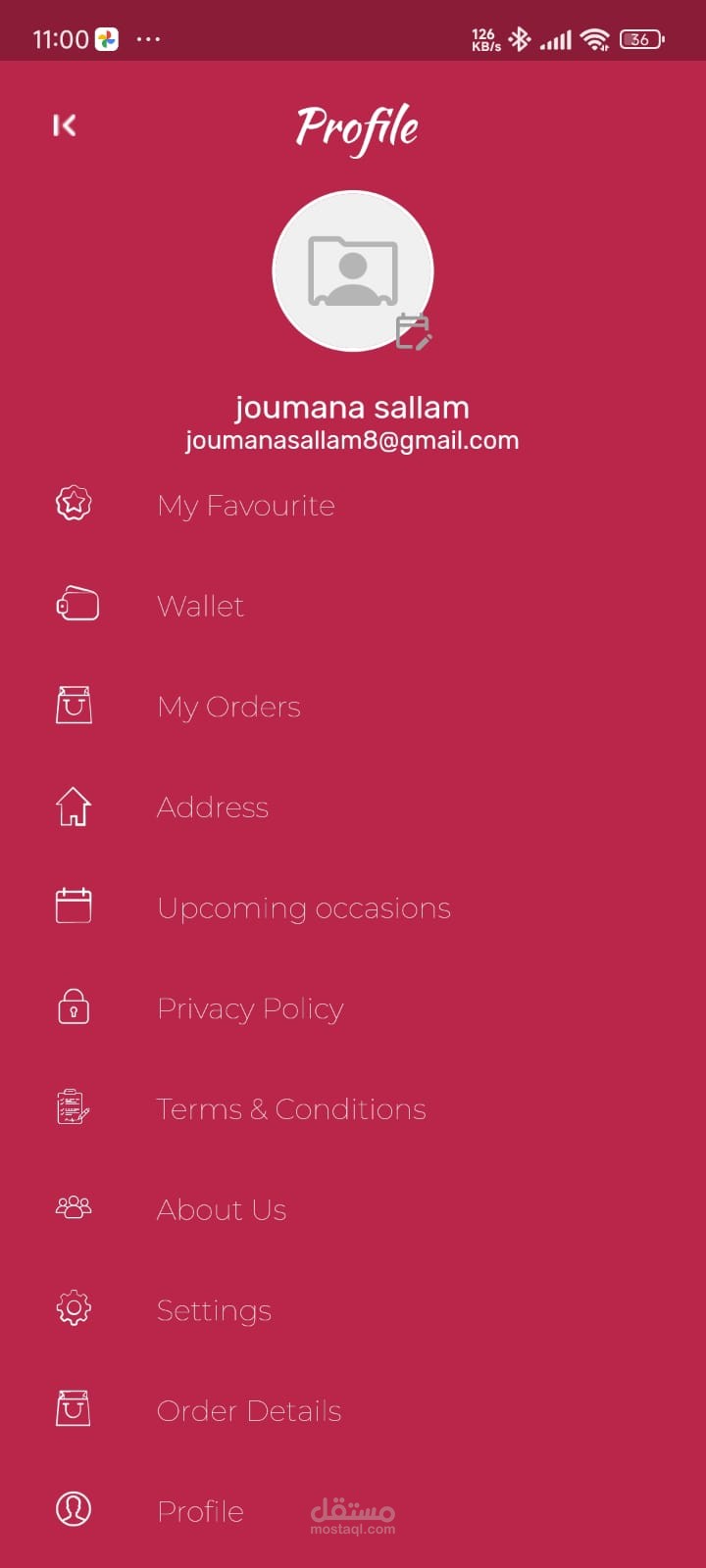Open the Address row
This screenshot has height=1568, width=706.
(353, 808)
